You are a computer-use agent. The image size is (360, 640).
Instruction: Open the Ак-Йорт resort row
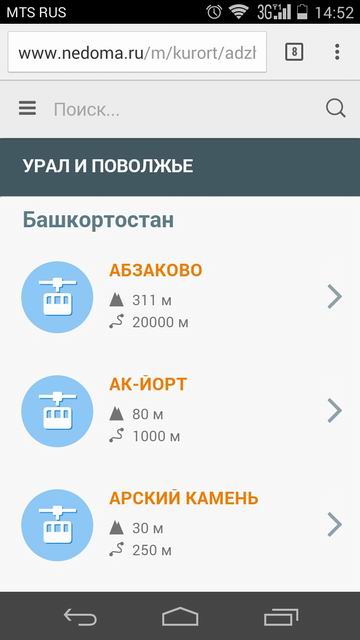point(180,411)
